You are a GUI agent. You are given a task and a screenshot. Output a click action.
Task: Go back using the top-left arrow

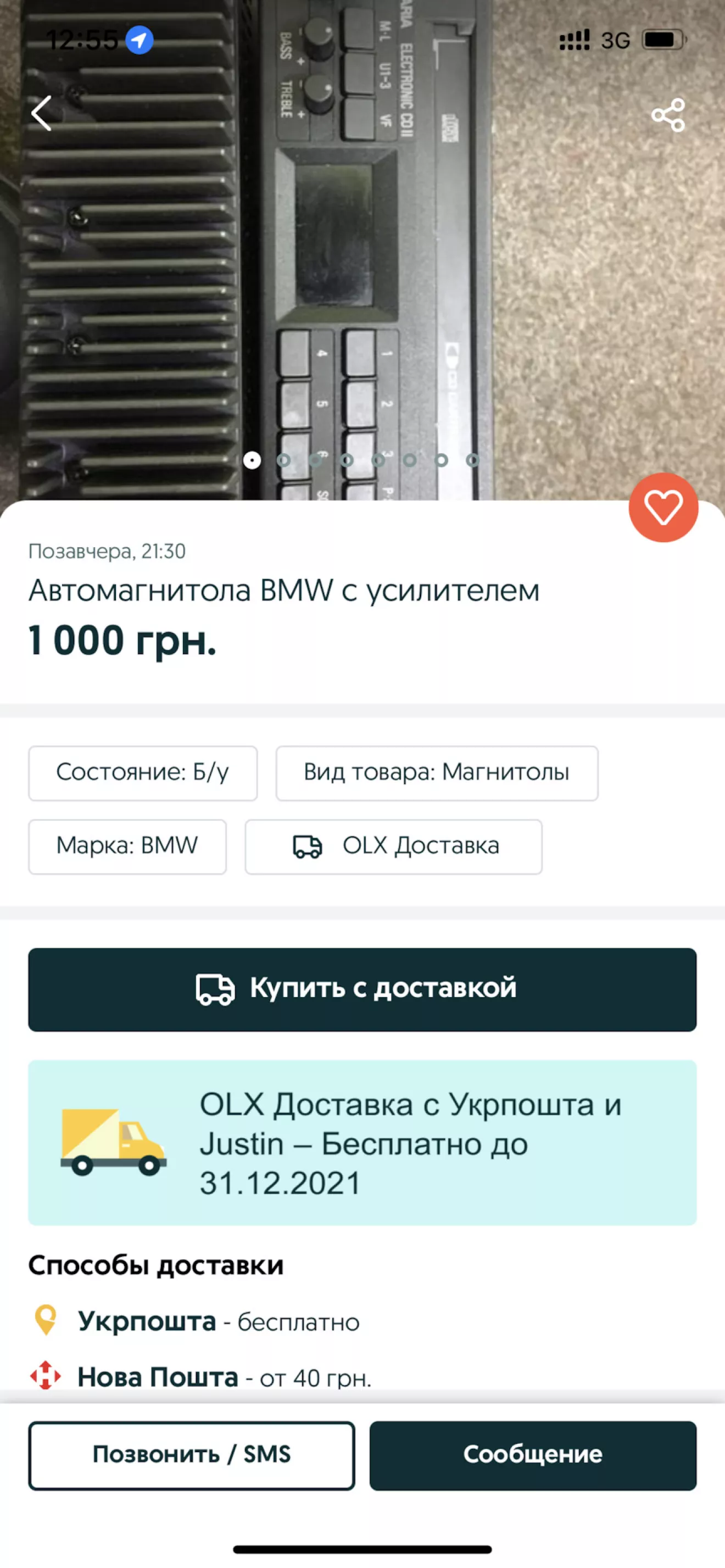41,113
